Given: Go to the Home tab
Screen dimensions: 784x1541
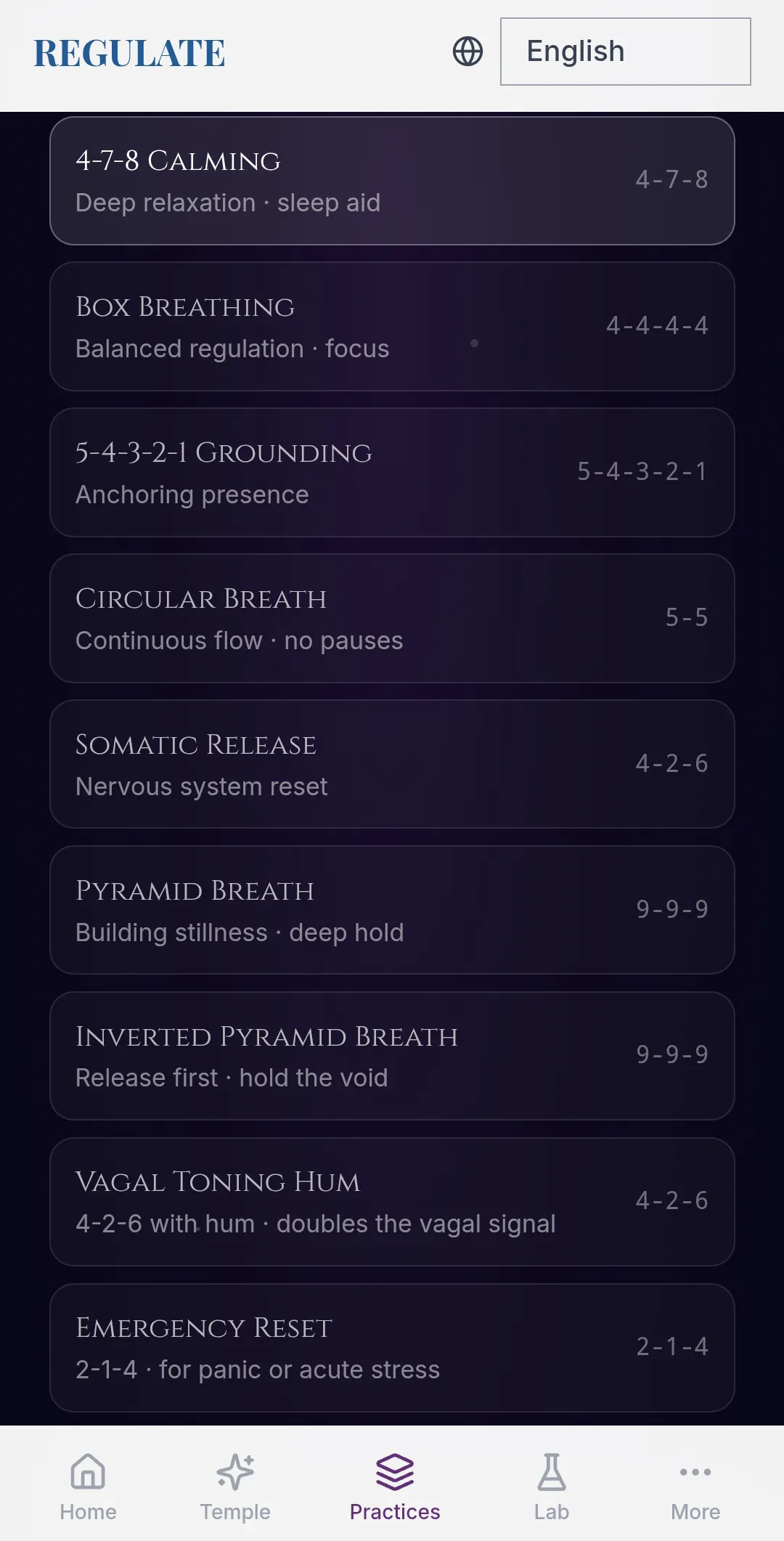Looking at the screenshot, I should click(x=88, y=1487).
